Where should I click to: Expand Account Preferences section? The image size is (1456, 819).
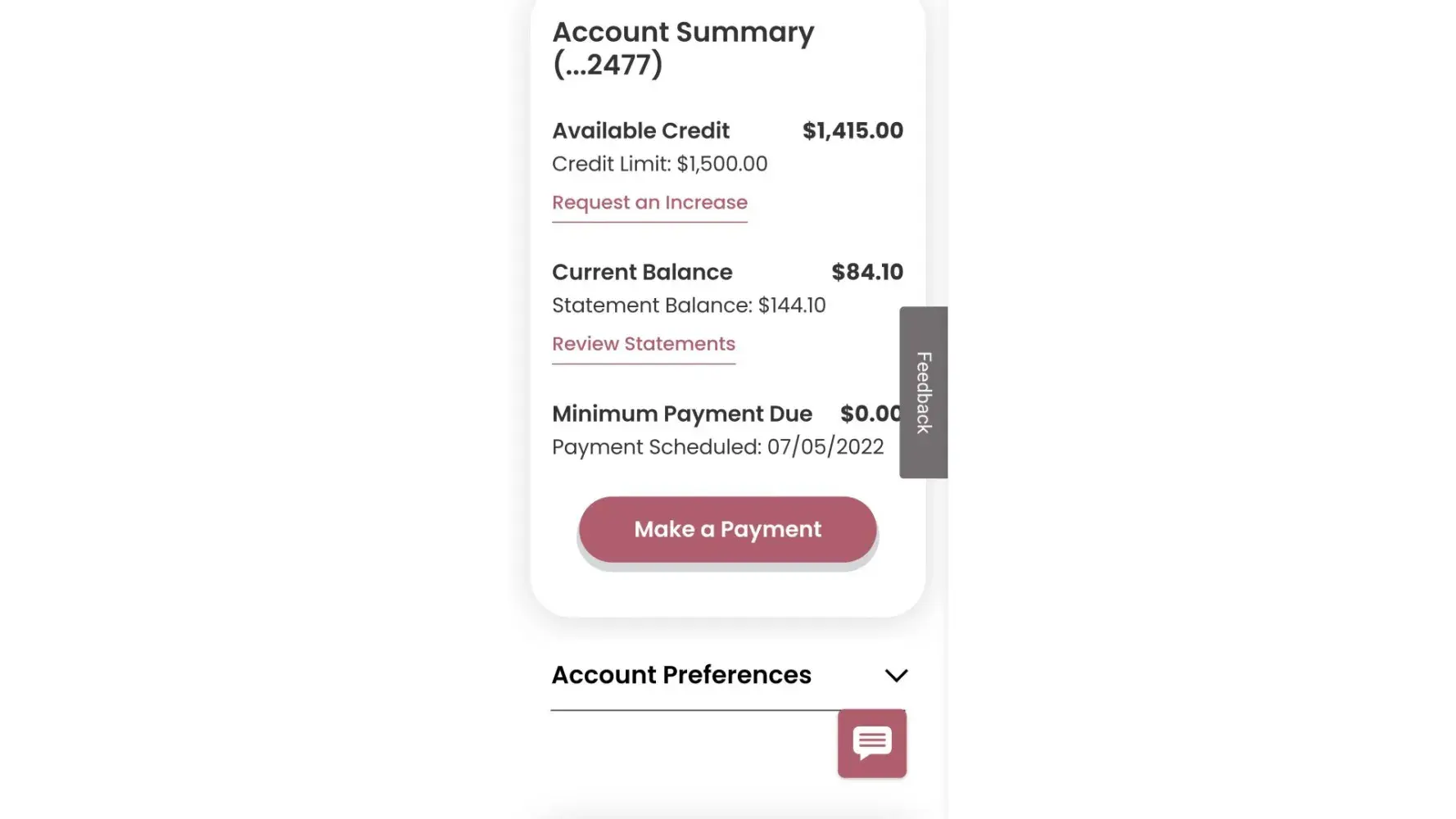[896, 676]
